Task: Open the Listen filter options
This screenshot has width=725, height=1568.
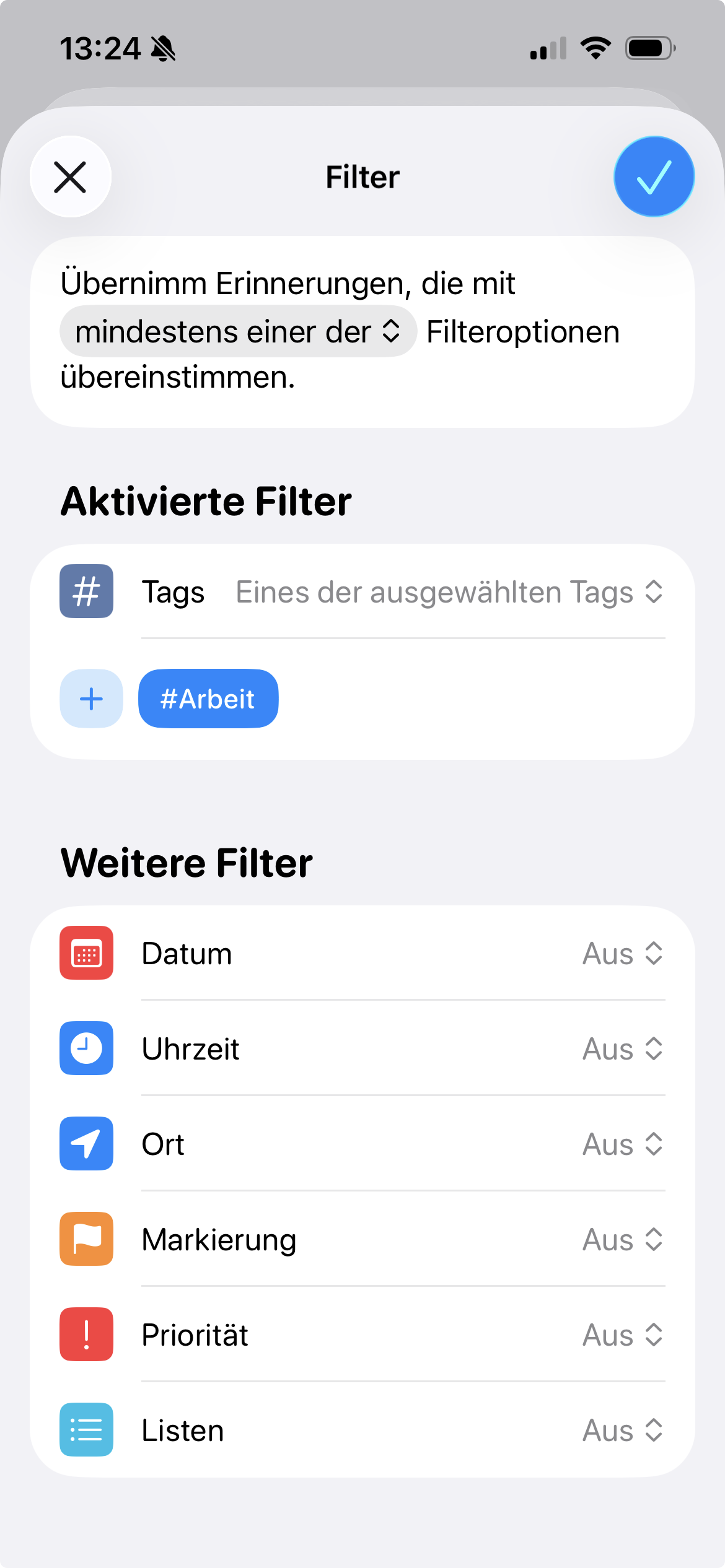Action: click(622, 1431)
